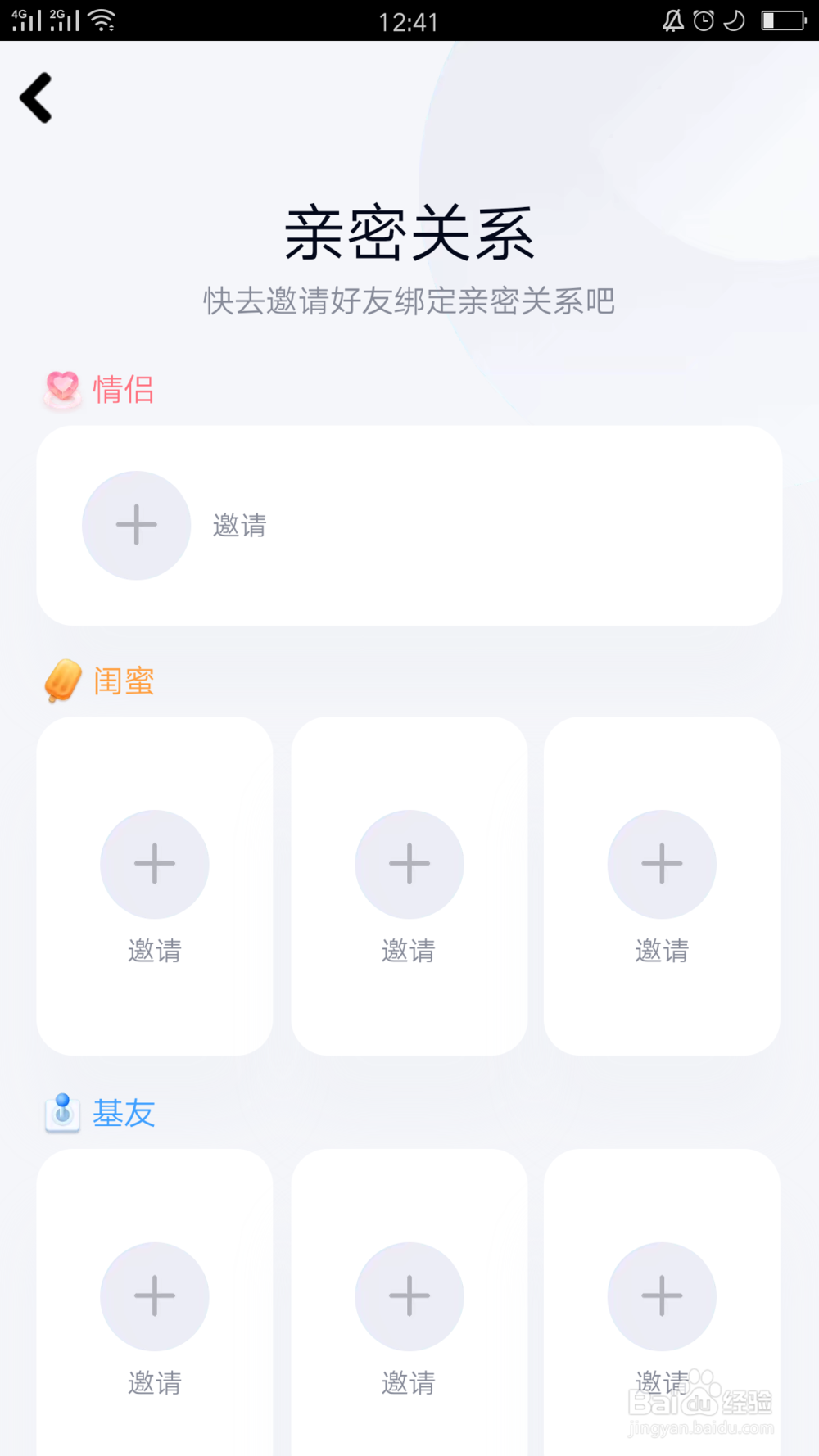The width and height of the screenshot is (819, 1456).
Task: Tap the alarm clock icon in status bar
Action: pyautogui.click(x=703, y=20)
